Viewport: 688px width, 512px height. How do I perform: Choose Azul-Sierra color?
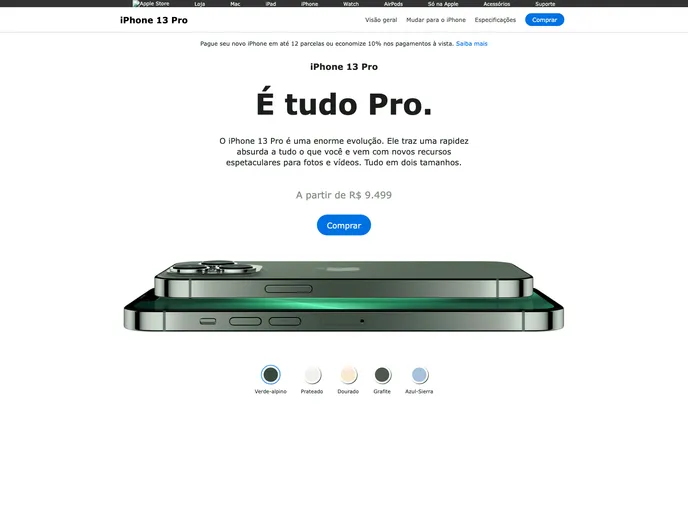coord(419,375)
